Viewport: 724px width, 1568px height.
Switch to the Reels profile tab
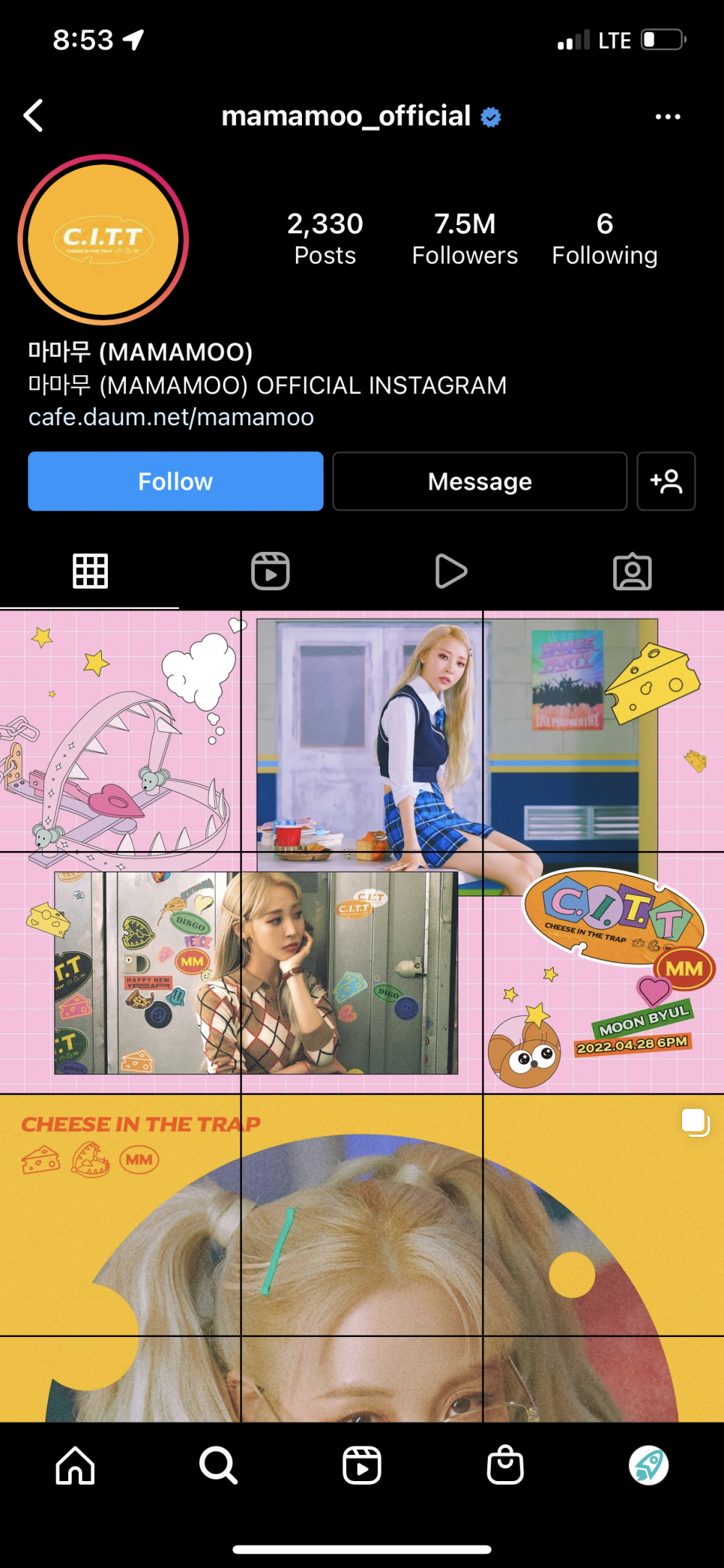click(x=271, y=571)
